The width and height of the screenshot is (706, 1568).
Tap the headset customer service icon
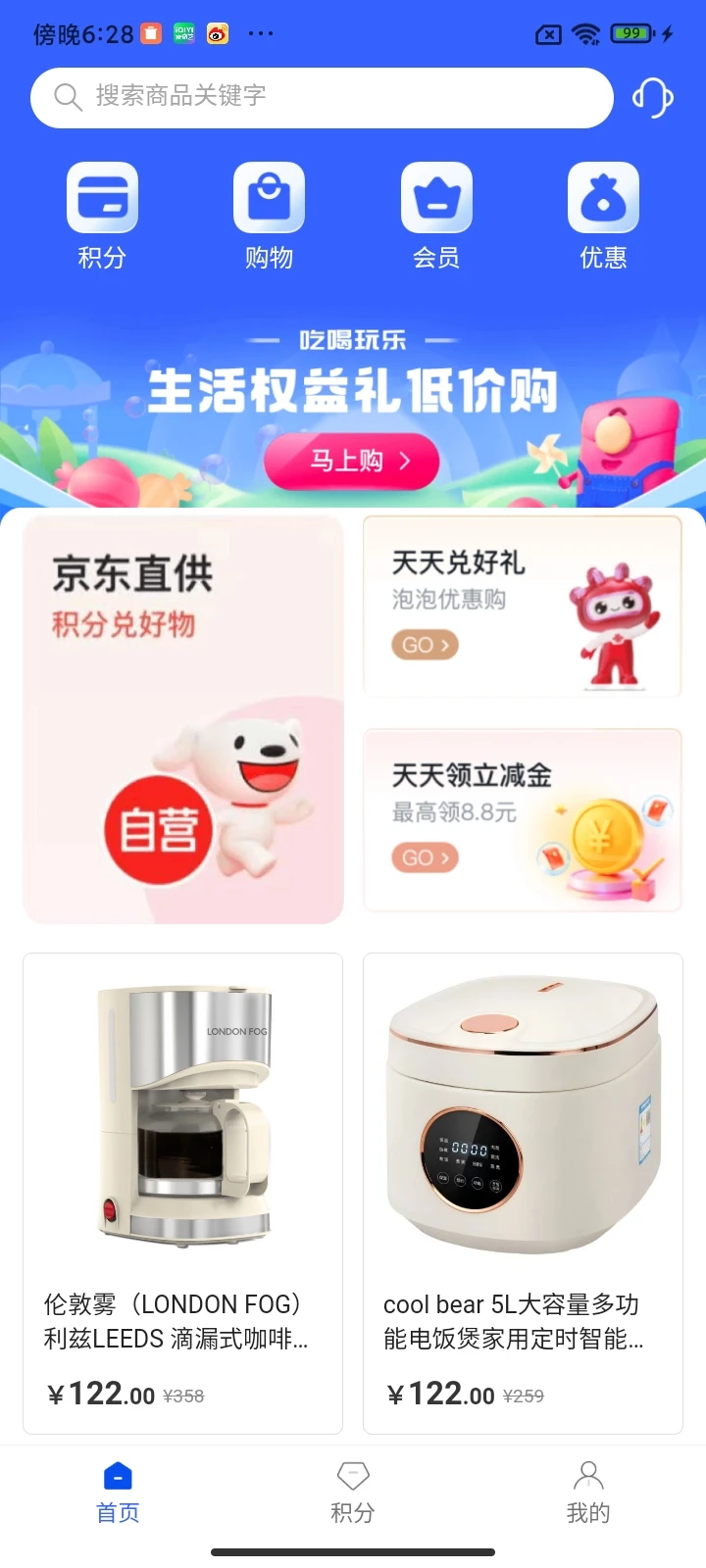651,97
